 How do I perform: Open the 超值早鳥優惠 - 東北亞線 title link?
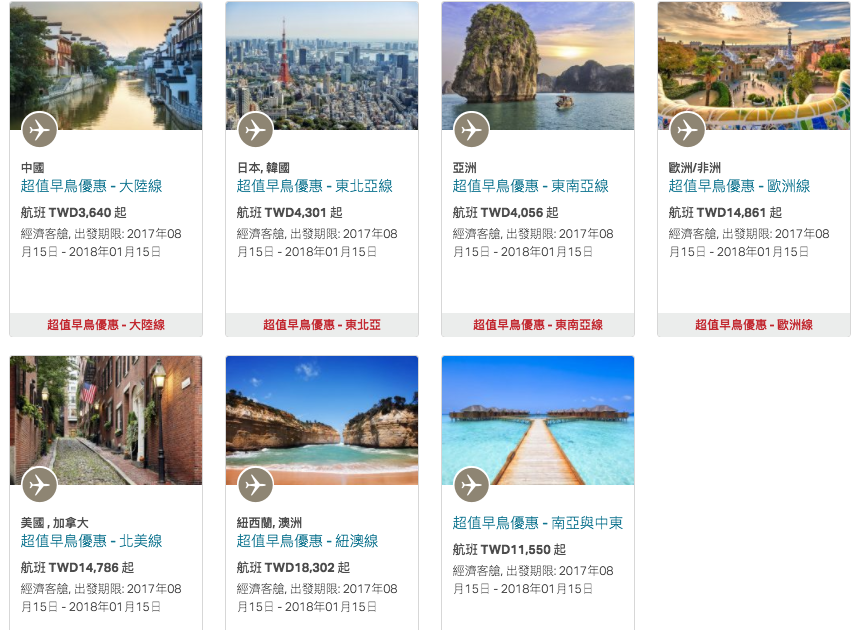point(314,186)
